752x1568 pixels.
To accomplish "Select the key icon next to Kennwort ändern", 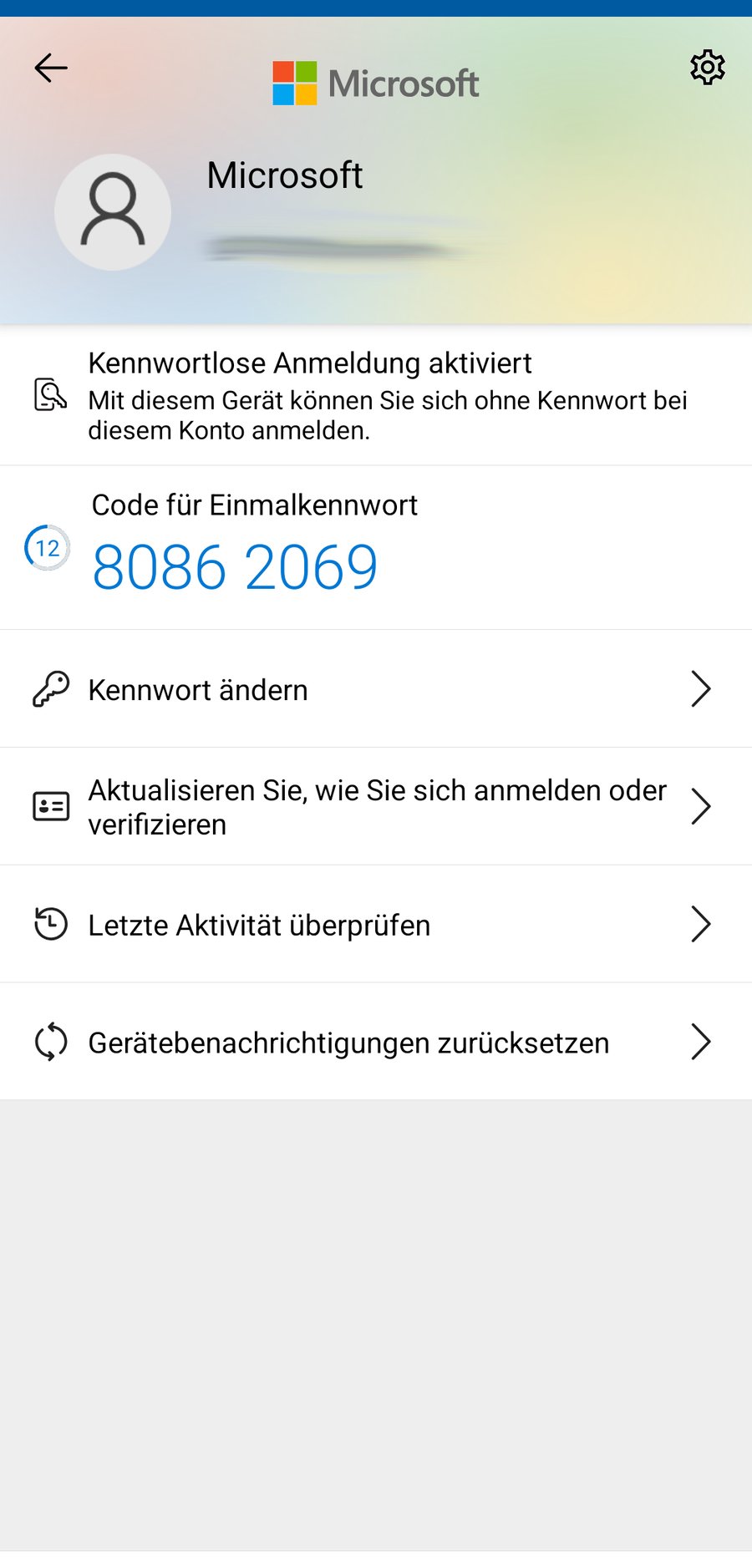I will pos(51,689).
